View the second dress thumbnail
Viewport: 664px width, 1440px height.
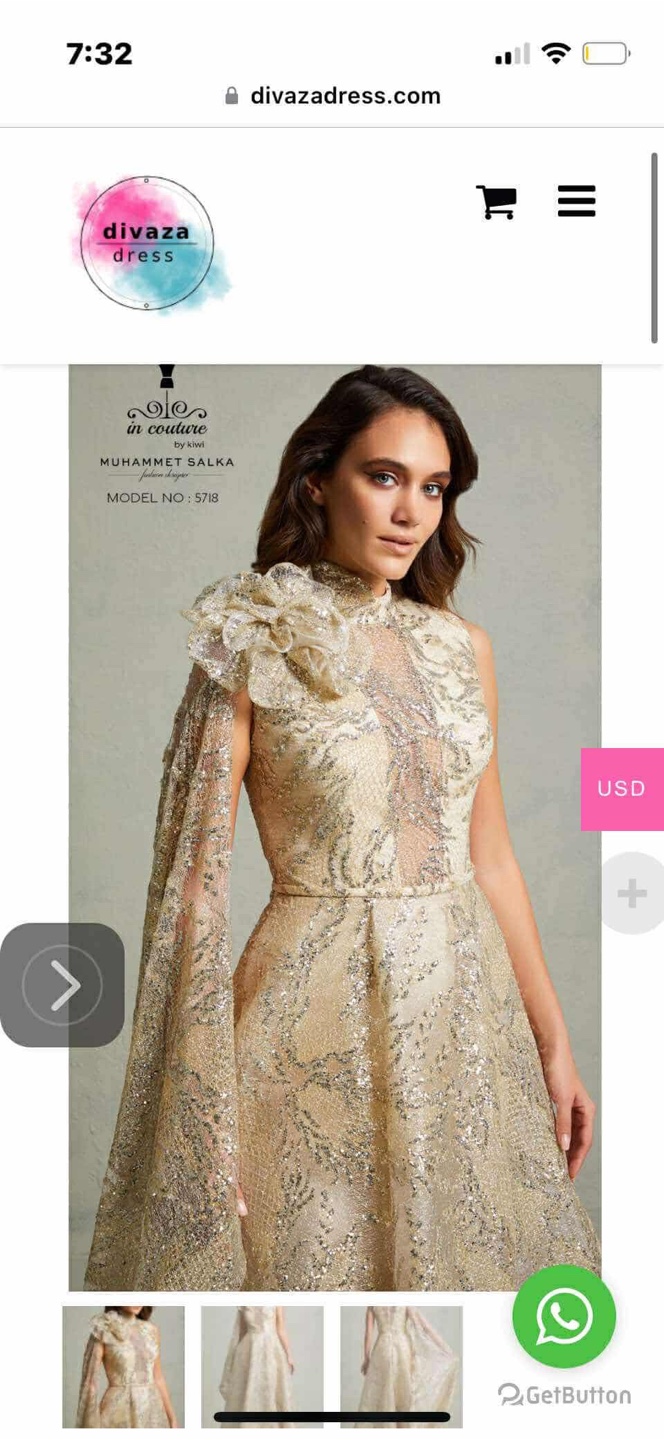pos(262,1366)
